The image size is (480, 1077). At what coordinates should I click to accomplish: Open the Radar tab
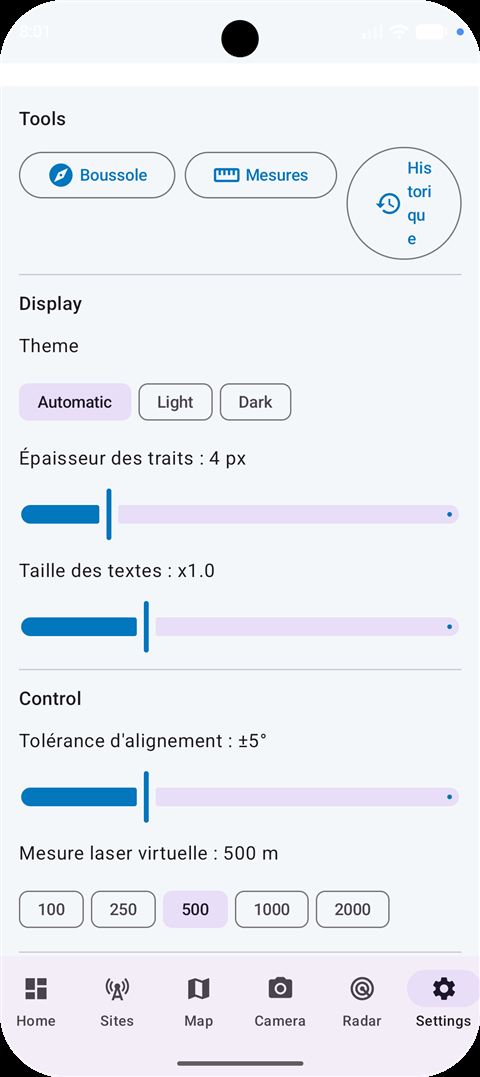(362, 1002)
